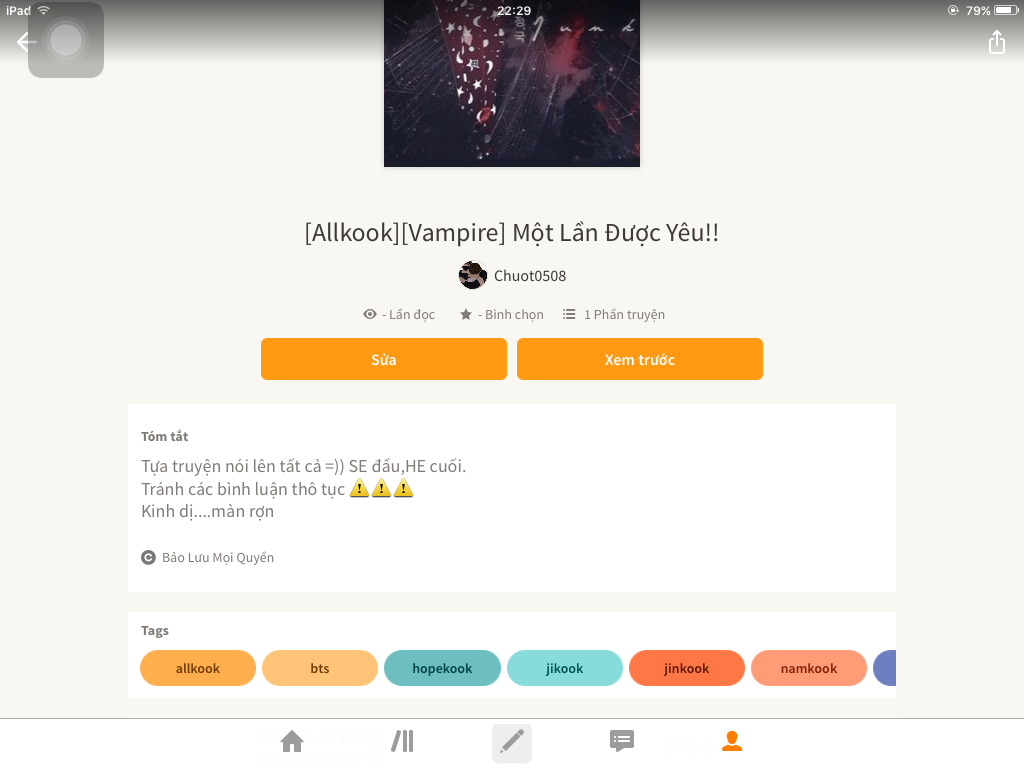Tap the Sửa button
The width and height of the screenshot is (1024, 768).
(384, 359)
